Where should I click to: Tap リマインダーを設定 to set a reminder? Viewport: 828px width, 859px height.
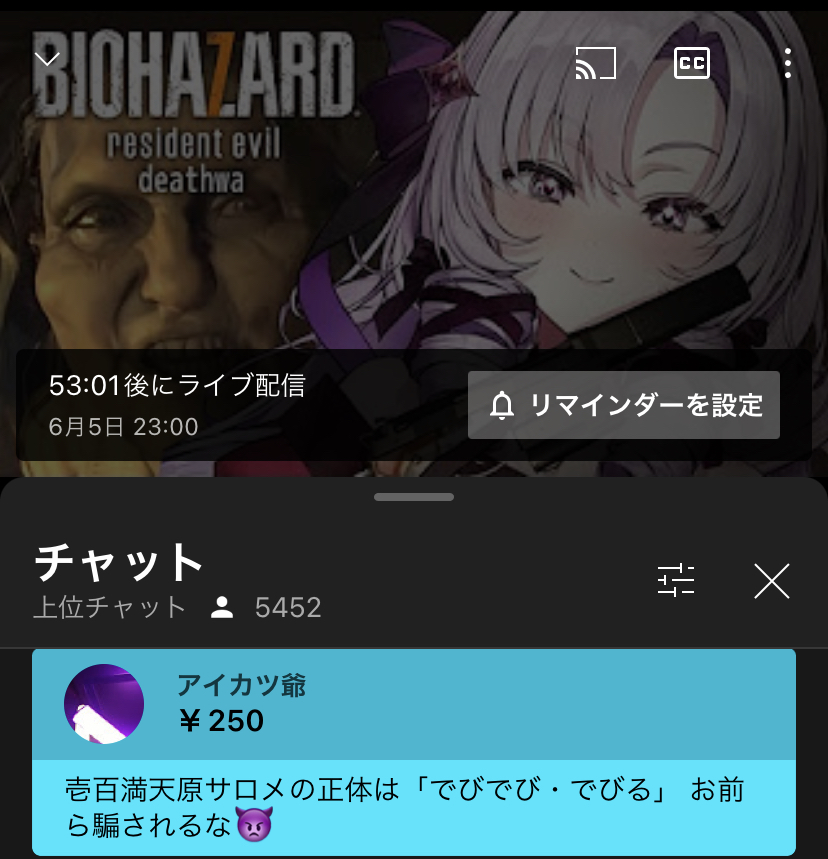click(624, 405)
